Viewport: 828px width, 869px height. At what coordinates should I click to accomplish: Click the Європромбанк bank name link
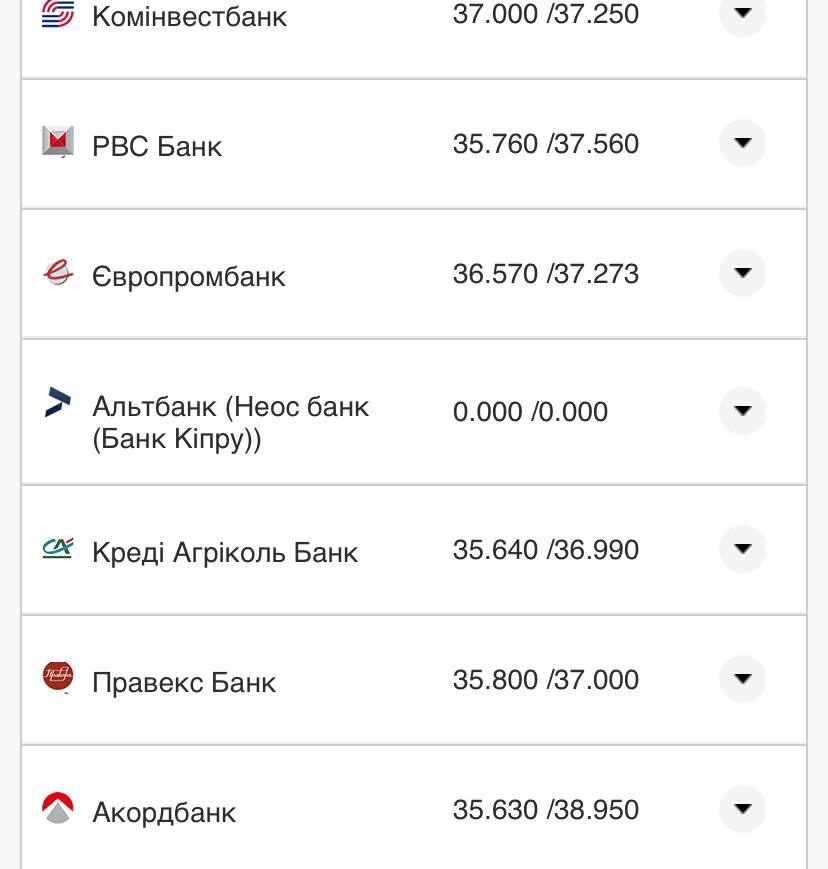(x=189, y=276)
